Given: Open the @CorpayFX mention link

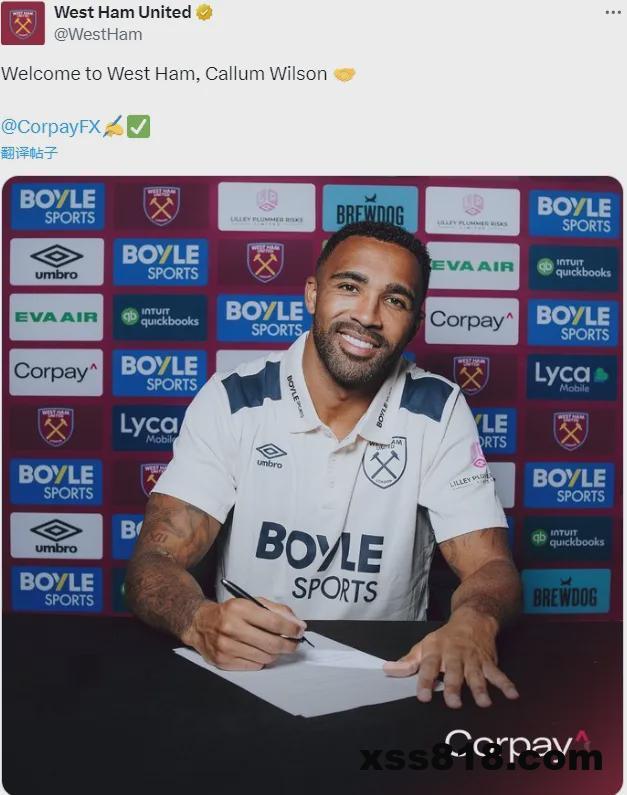Looking at the screenshot, I should pos(50,127).
